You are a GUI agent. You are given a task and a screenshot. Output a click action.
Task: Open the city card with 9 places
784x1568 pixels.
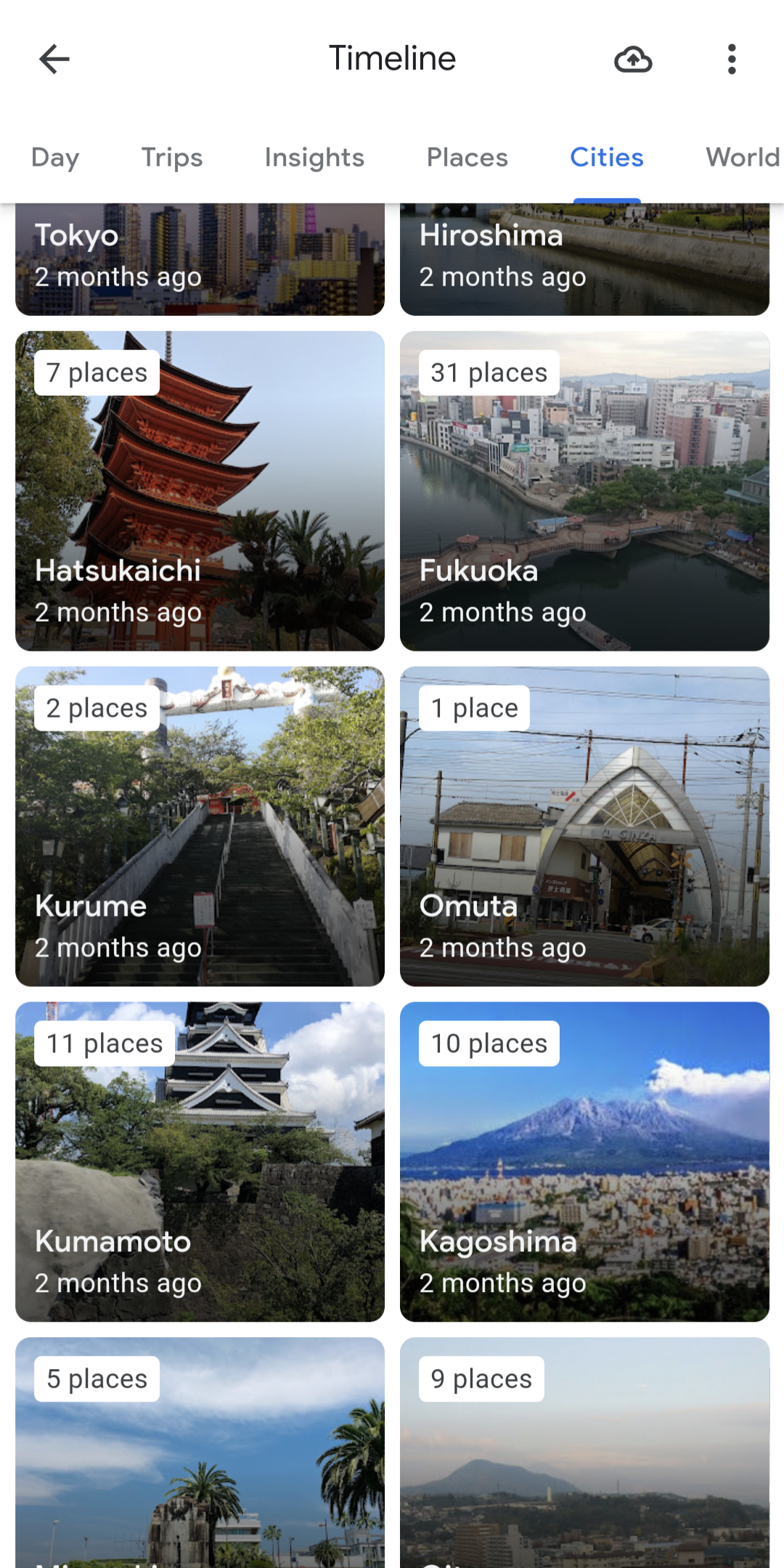pos(584,1453)
